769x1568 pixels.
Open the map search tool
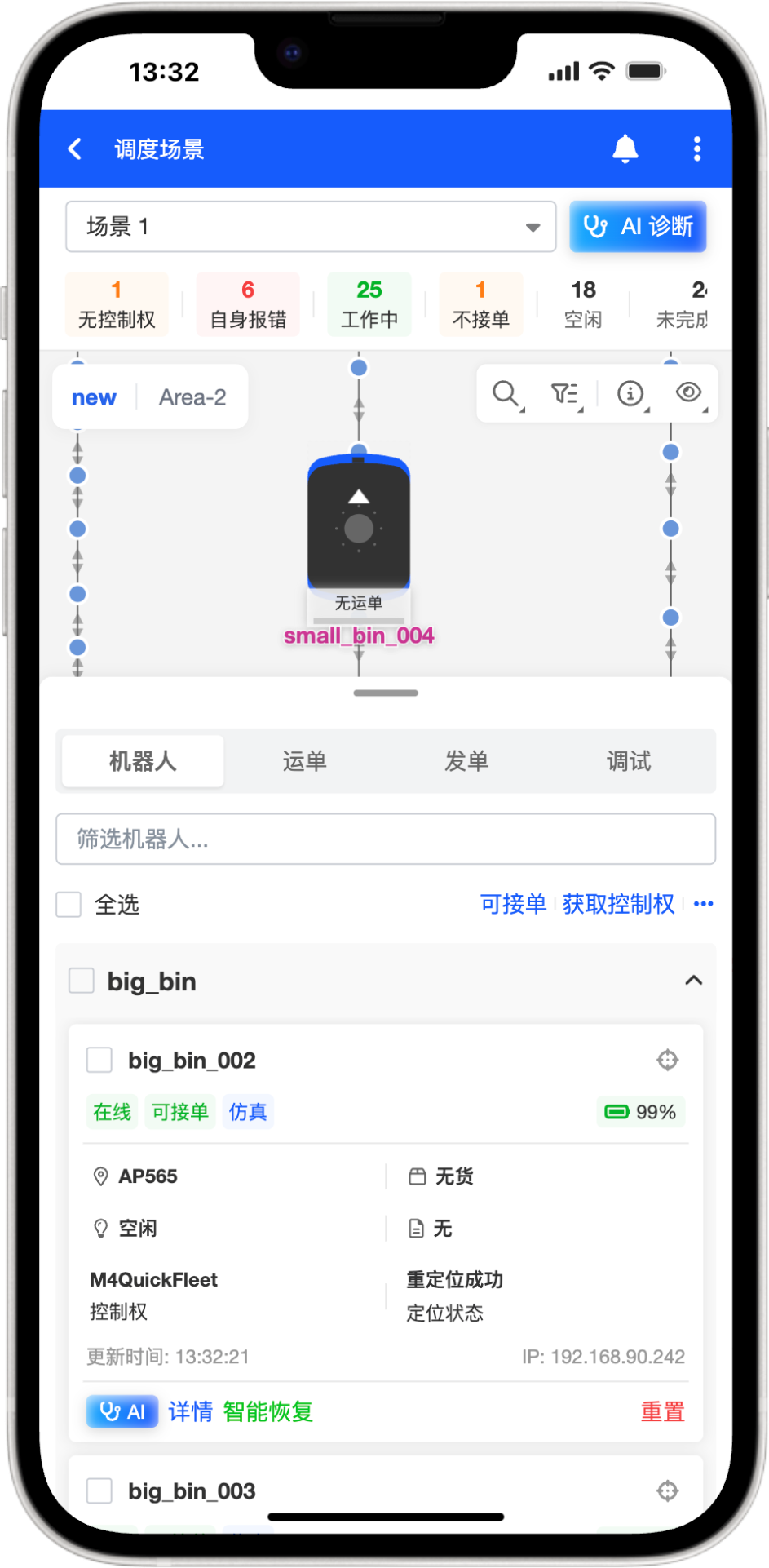click(x=506, y=394)
